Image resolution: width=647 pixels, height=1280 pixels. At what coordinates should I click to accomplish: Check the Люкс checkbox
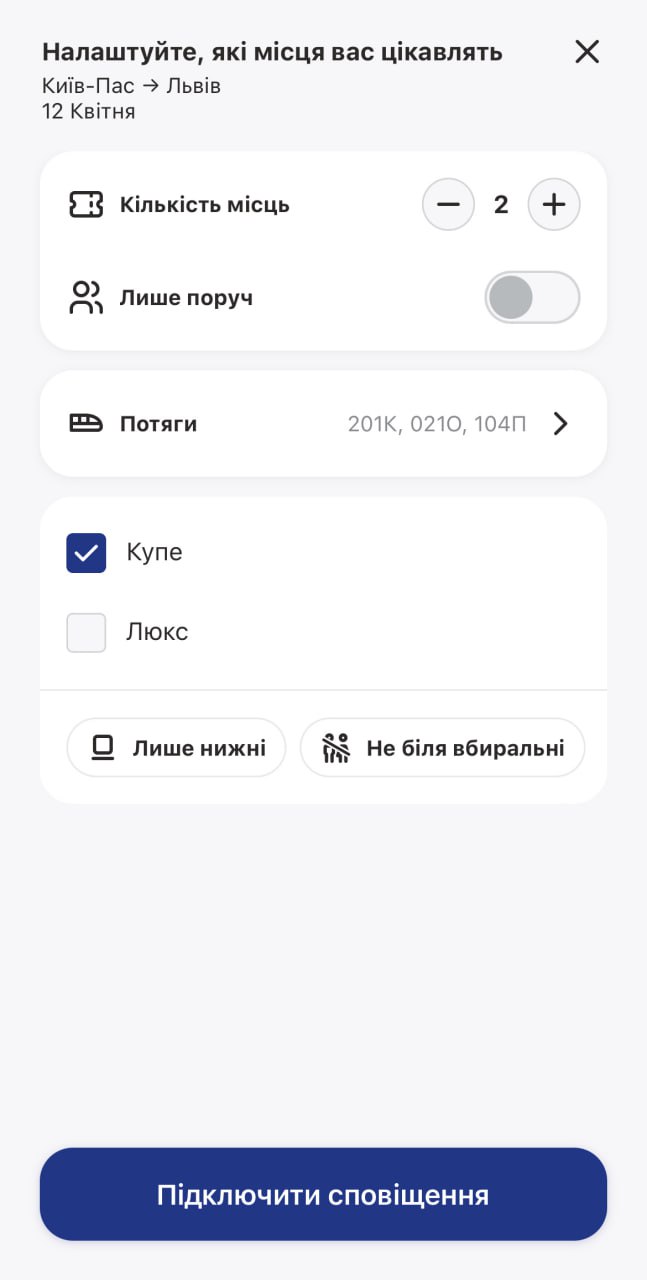point(87,633)
